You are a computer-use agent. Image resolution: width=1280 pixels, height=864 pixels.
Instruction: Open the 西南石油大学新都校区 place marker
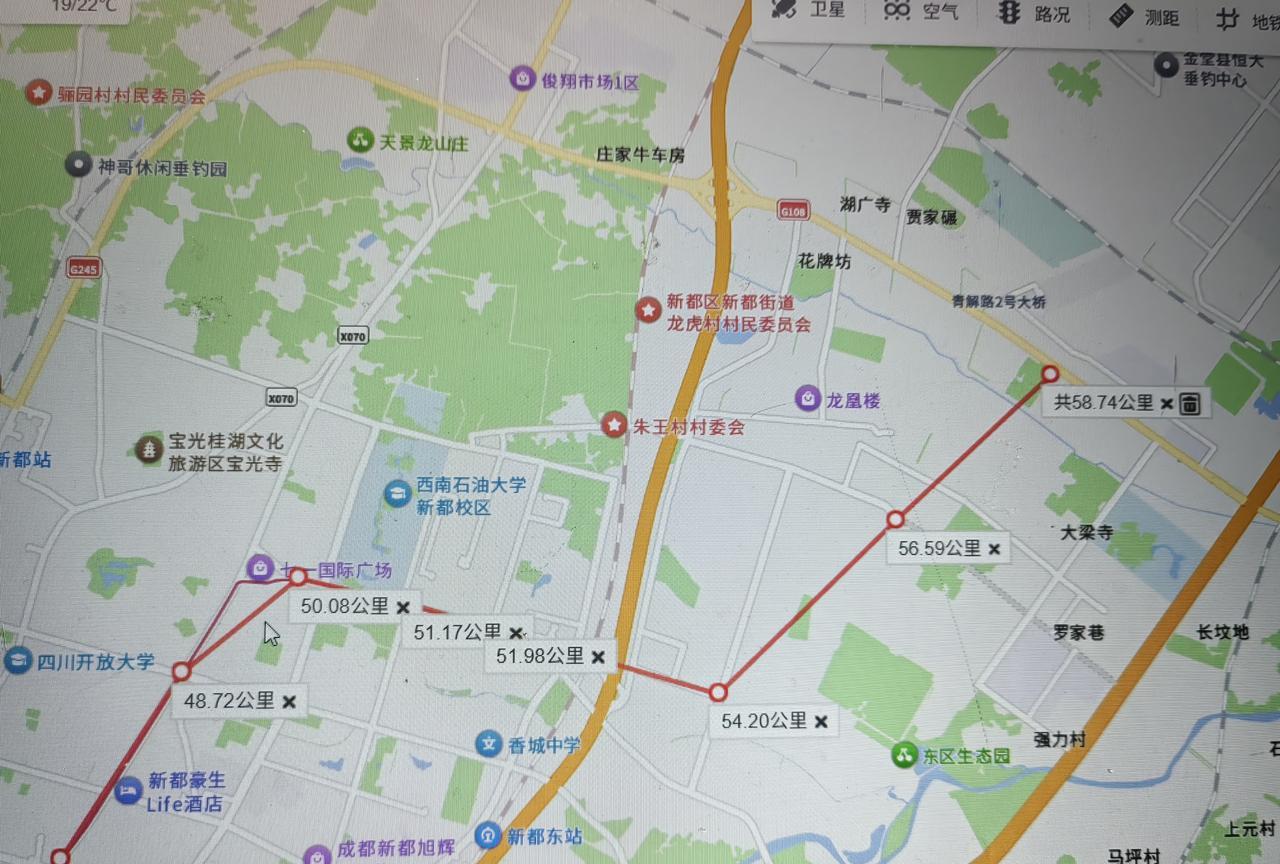(x=398, y=493)
